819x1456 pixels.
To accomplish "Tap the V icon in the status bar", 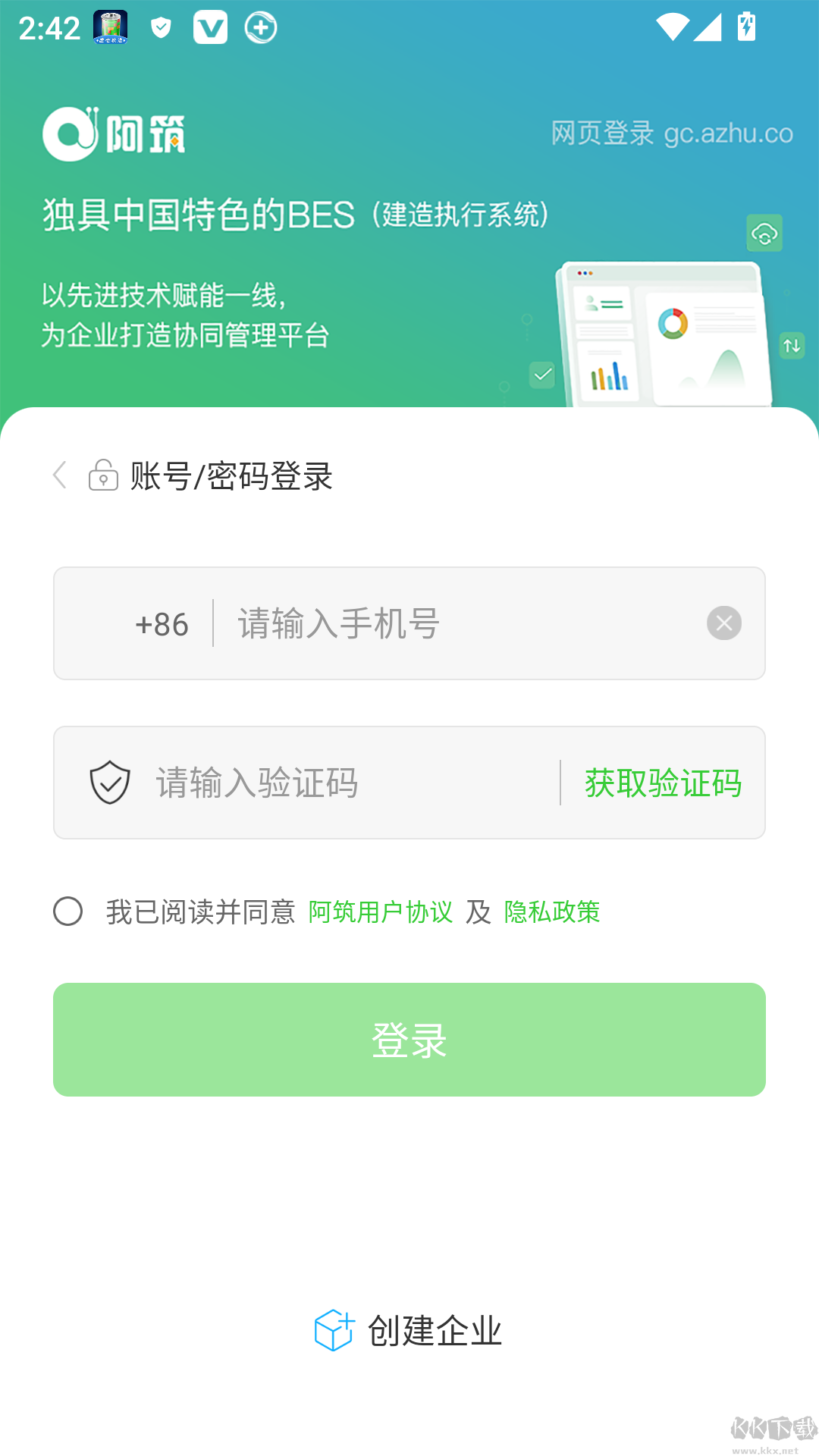I will click(210, 27).
